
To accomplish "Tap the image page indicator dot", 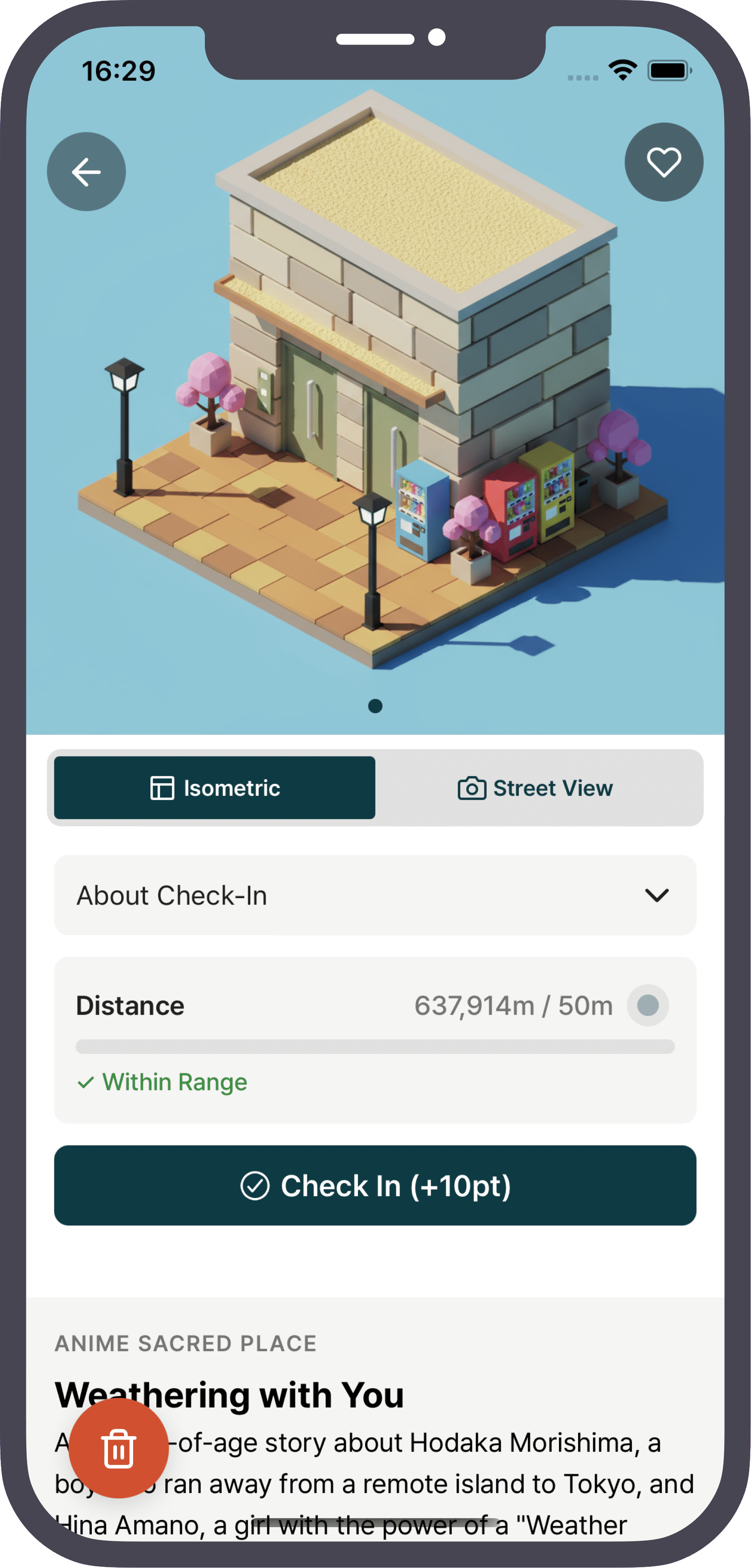I will point(375,706).
